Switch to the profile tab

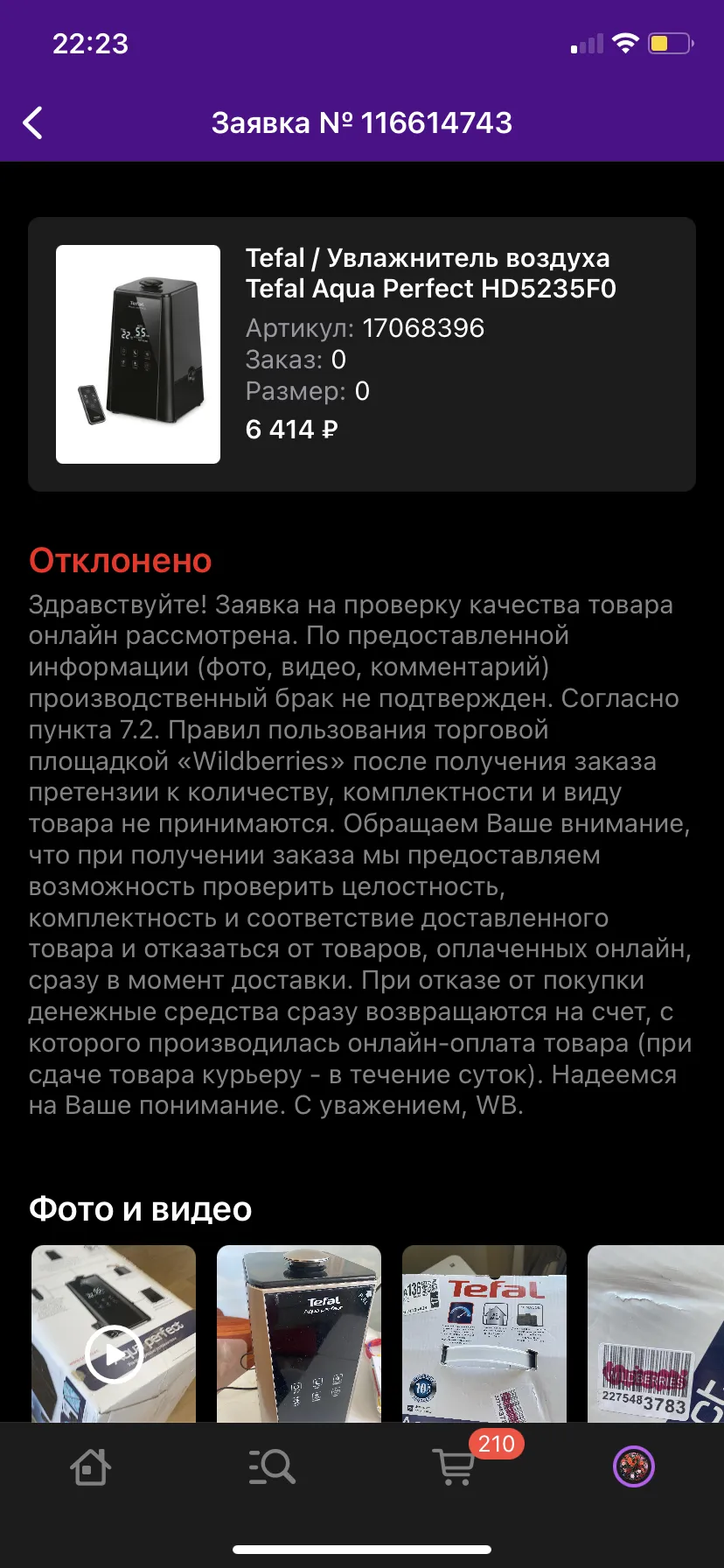(634, 1467)
